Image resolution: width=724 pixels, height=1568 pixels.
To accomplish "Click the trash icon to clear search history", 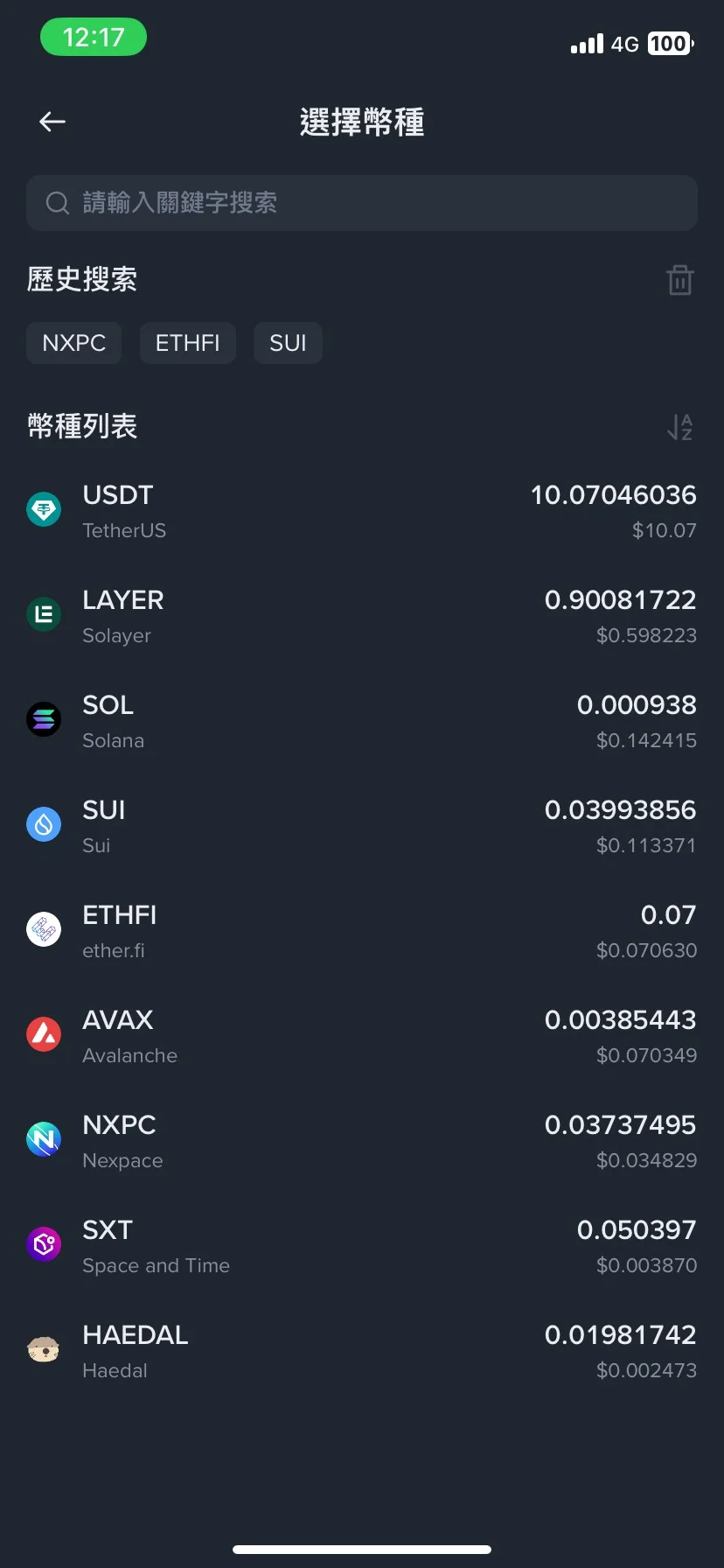I will pos(679,279).
